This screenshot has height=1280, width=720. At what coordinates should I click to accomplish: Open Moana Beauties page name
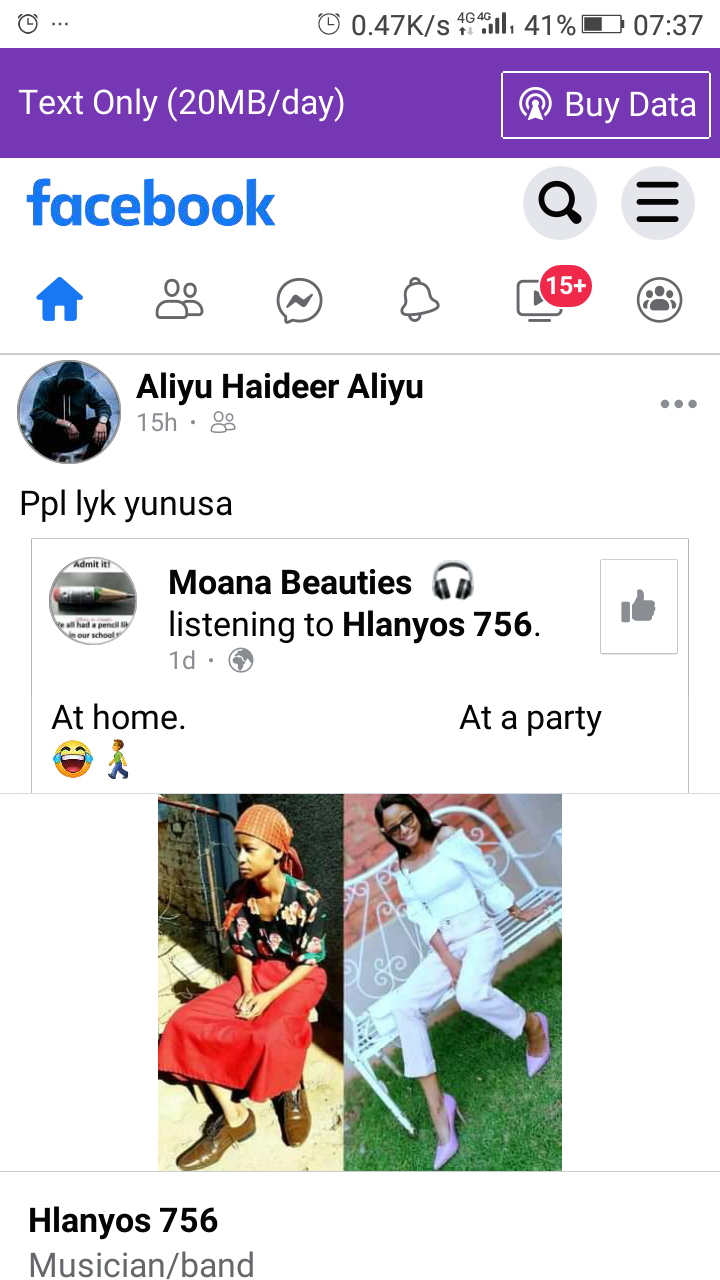290,582
